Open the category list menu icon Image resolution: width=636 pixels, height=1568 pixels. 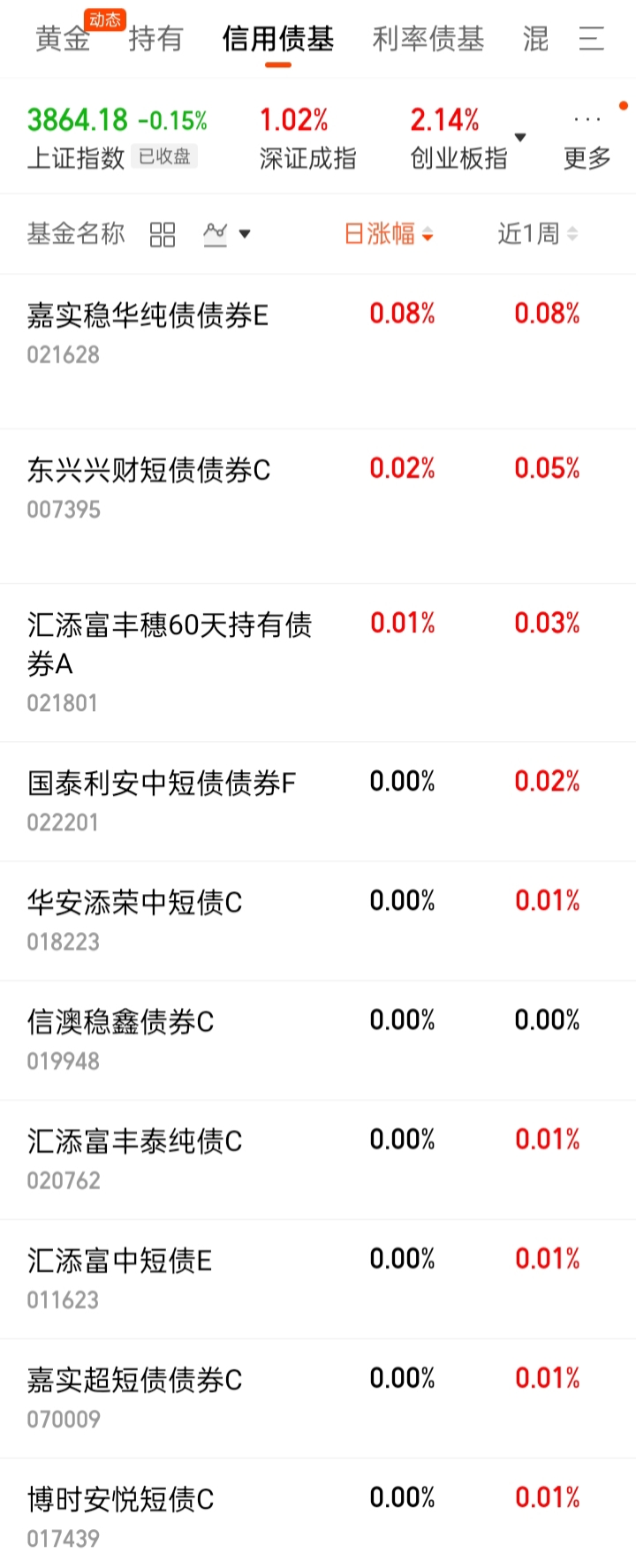point(591,39)
